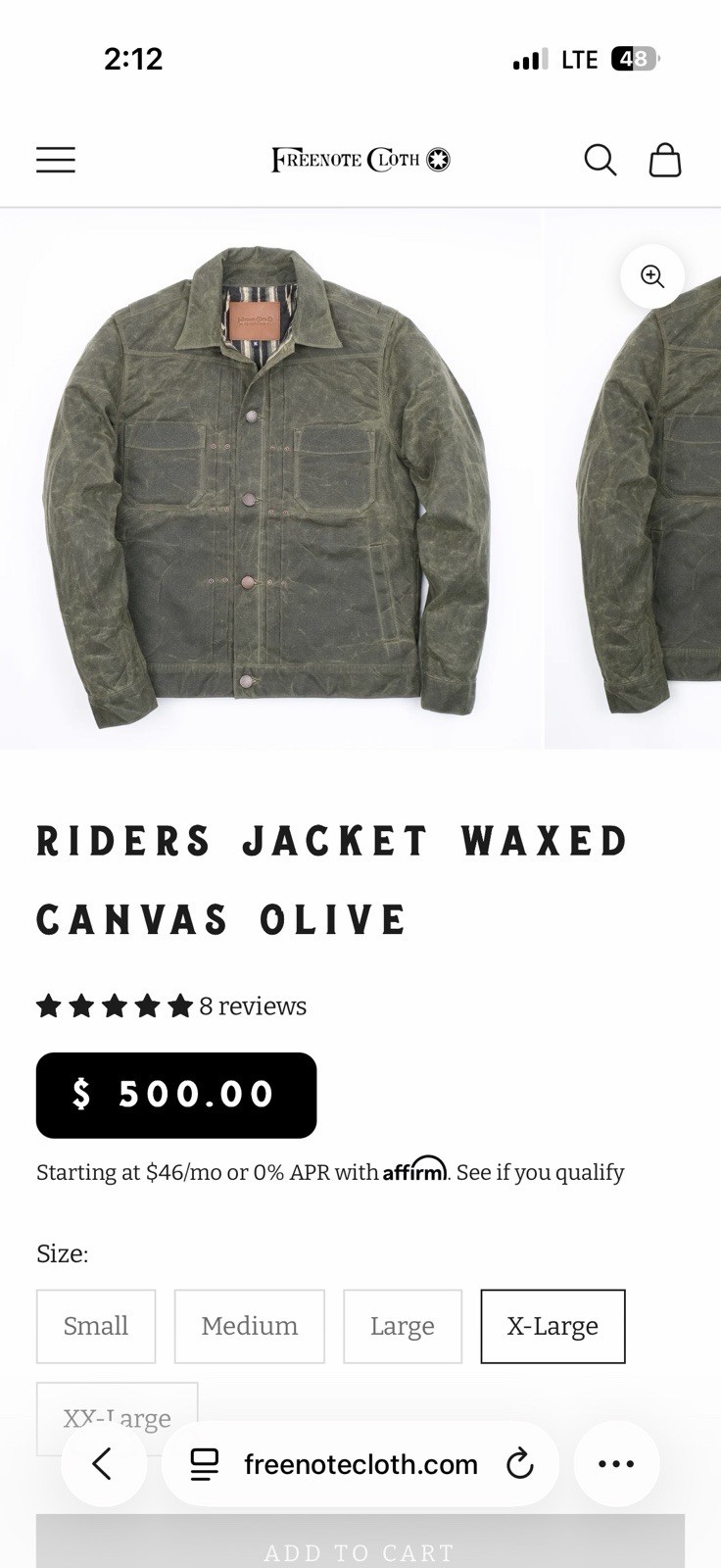Choose the Medium size
721x1568 pixels.
[249, 1326]
